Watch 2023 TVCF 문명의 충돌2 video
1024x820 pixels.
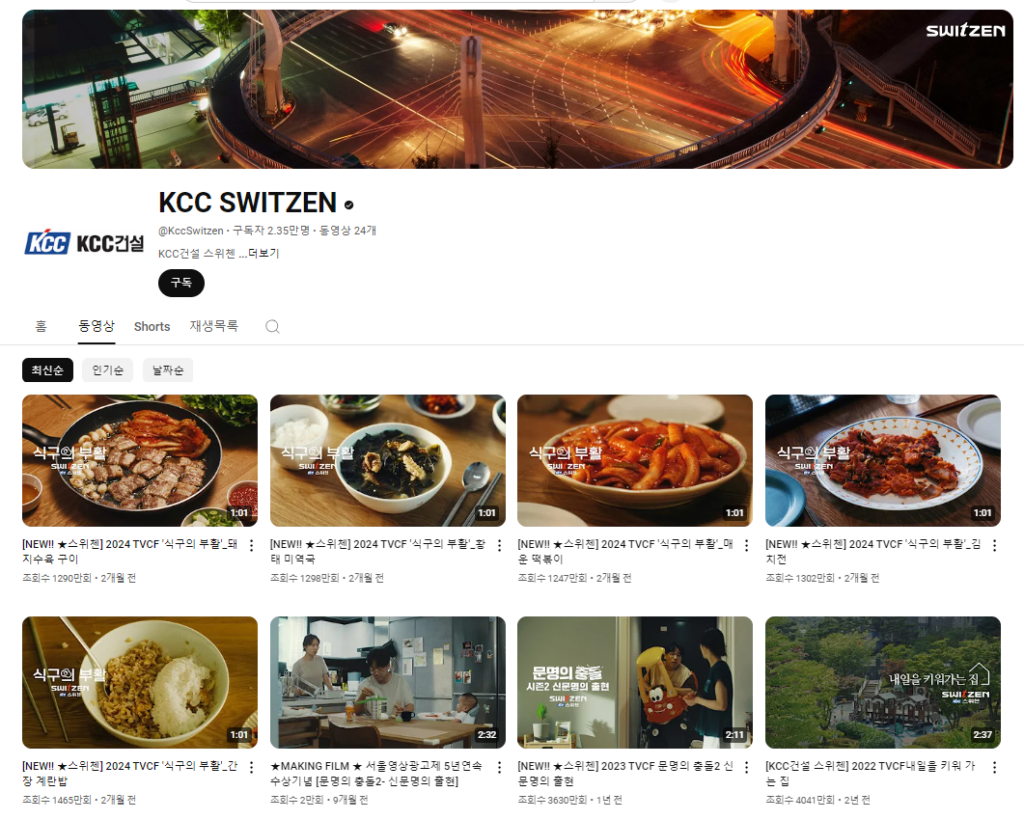[635, 682]
